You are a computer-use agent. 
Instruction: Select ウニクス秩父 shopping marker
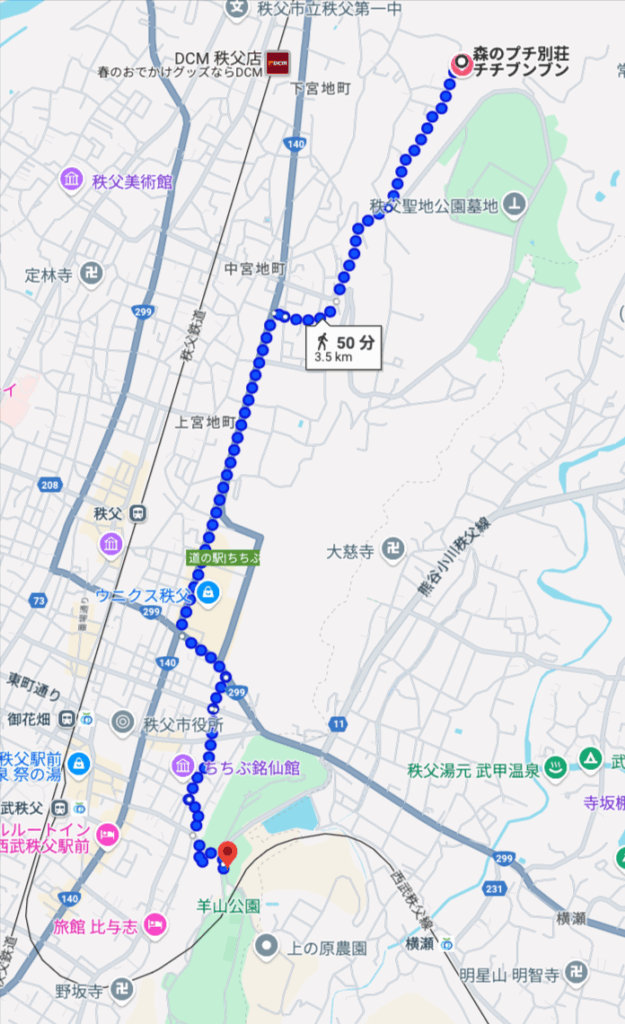[207, 593]
